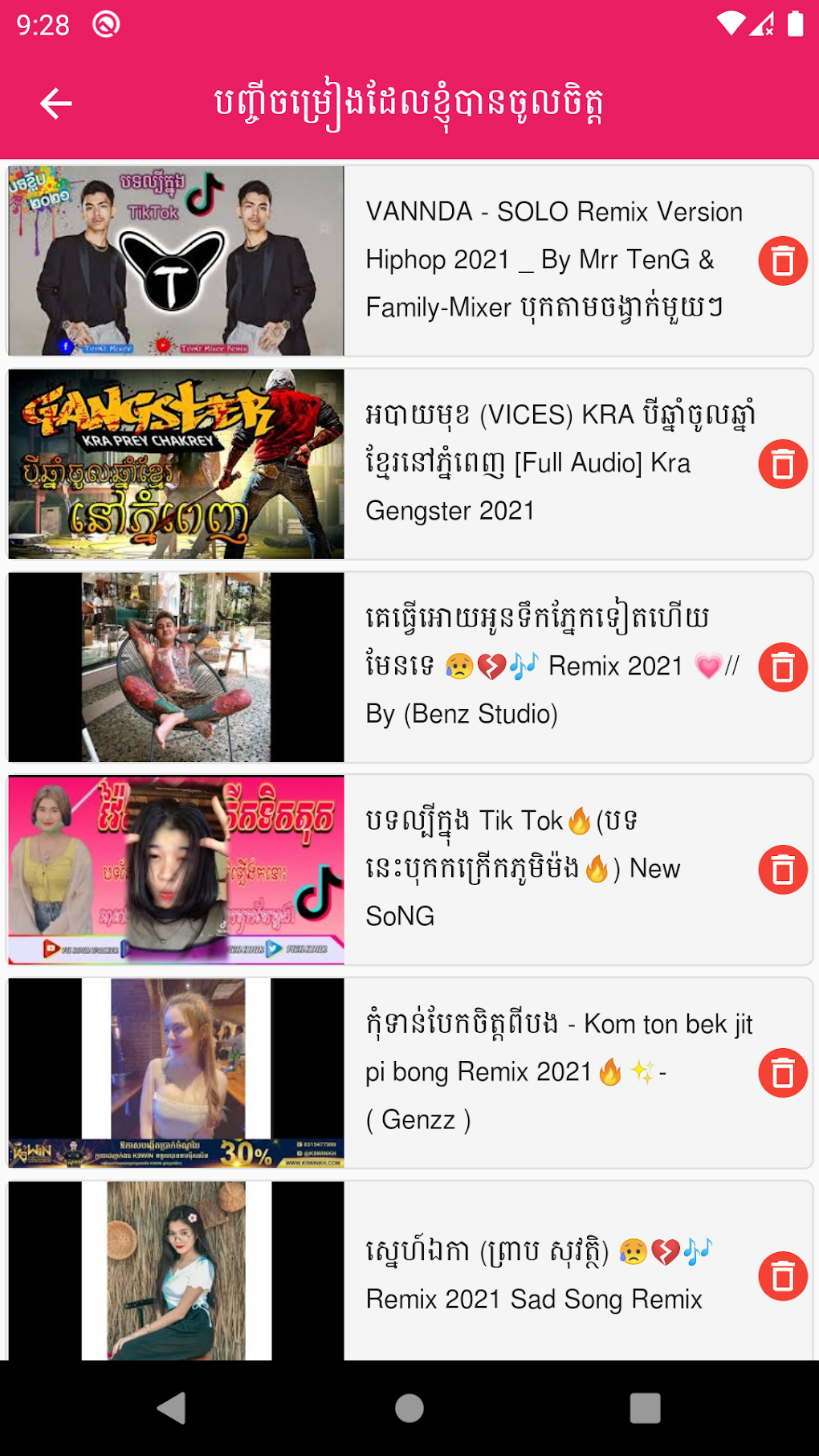This screenshot has height=1456, width=819.
Task: Go back using the top-left arrow
Action: pyautogui.click(x=56, y=104)
